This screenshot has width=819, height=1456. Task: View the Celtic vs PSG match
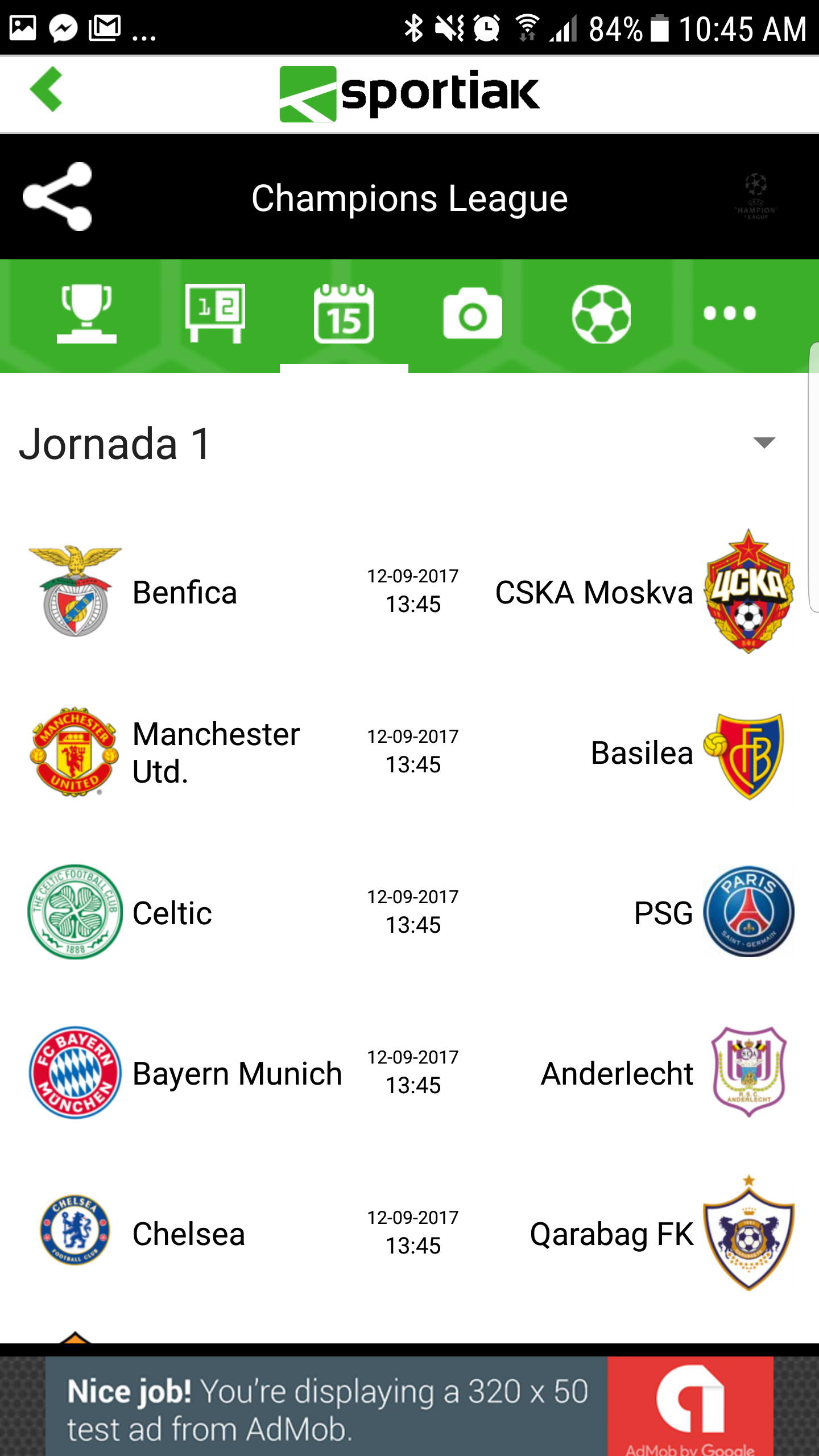coord(412,912)
